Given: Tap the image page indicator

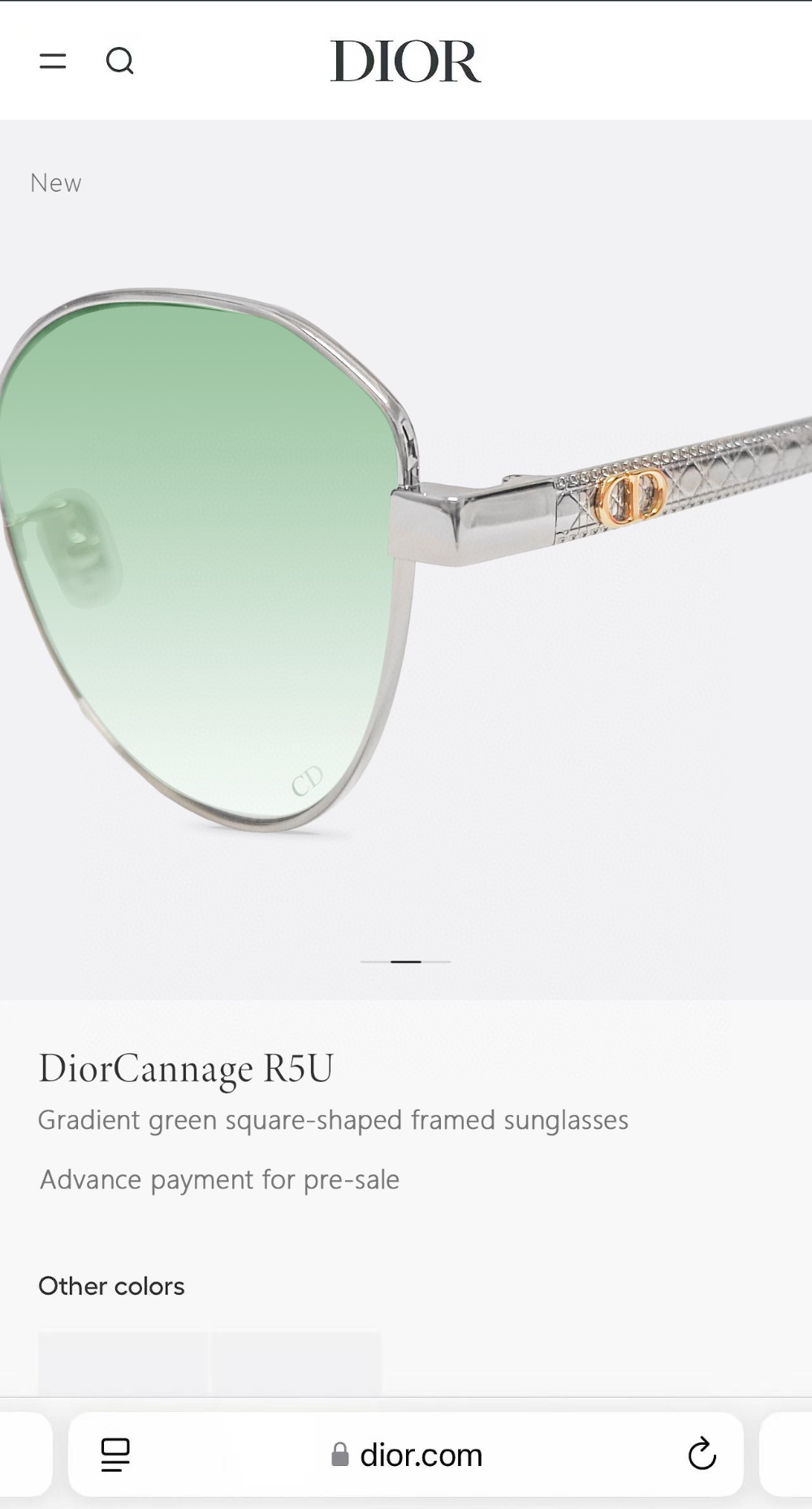Looking at the screenshot, I should point(405,962).
